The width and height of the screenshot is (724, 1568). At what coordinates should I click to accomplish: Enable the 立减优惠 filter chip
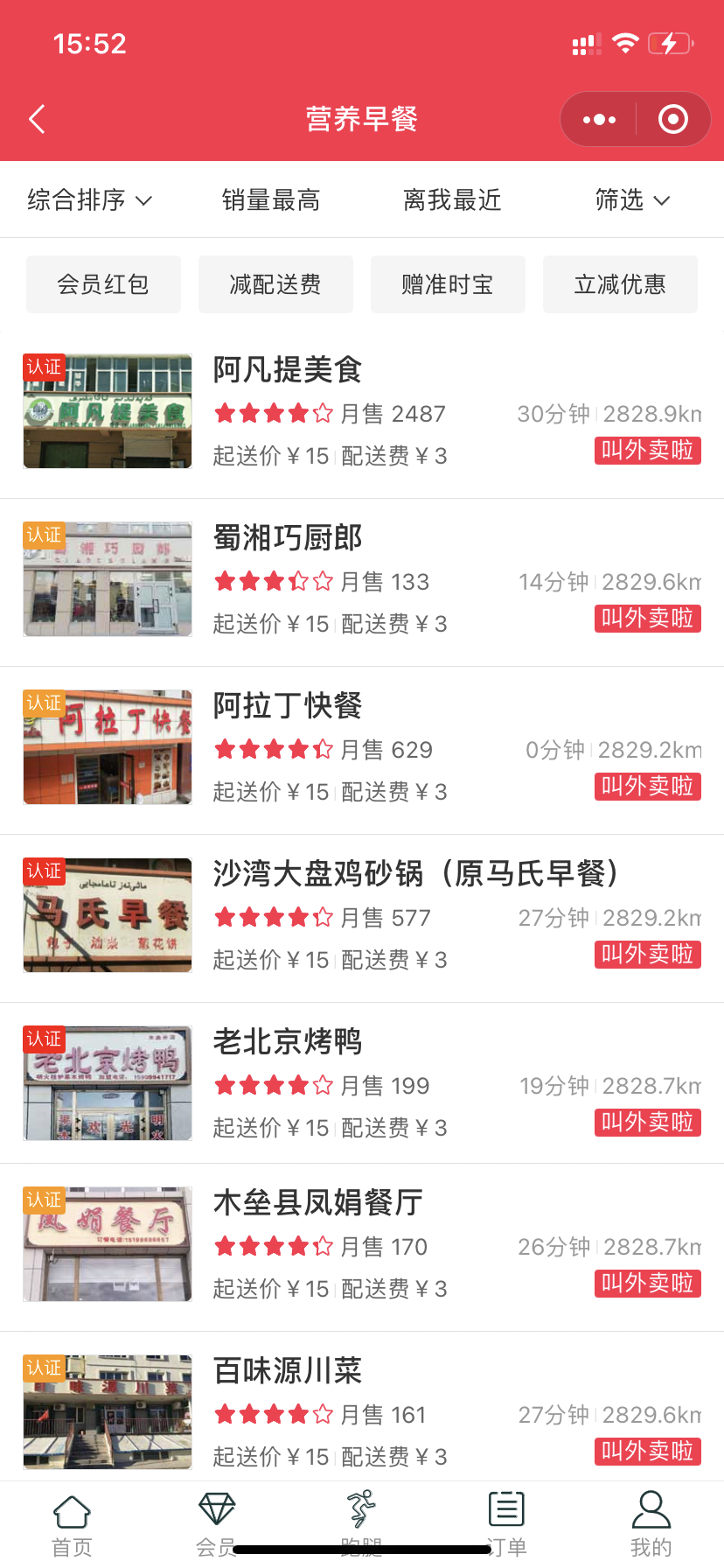(620, 284)
